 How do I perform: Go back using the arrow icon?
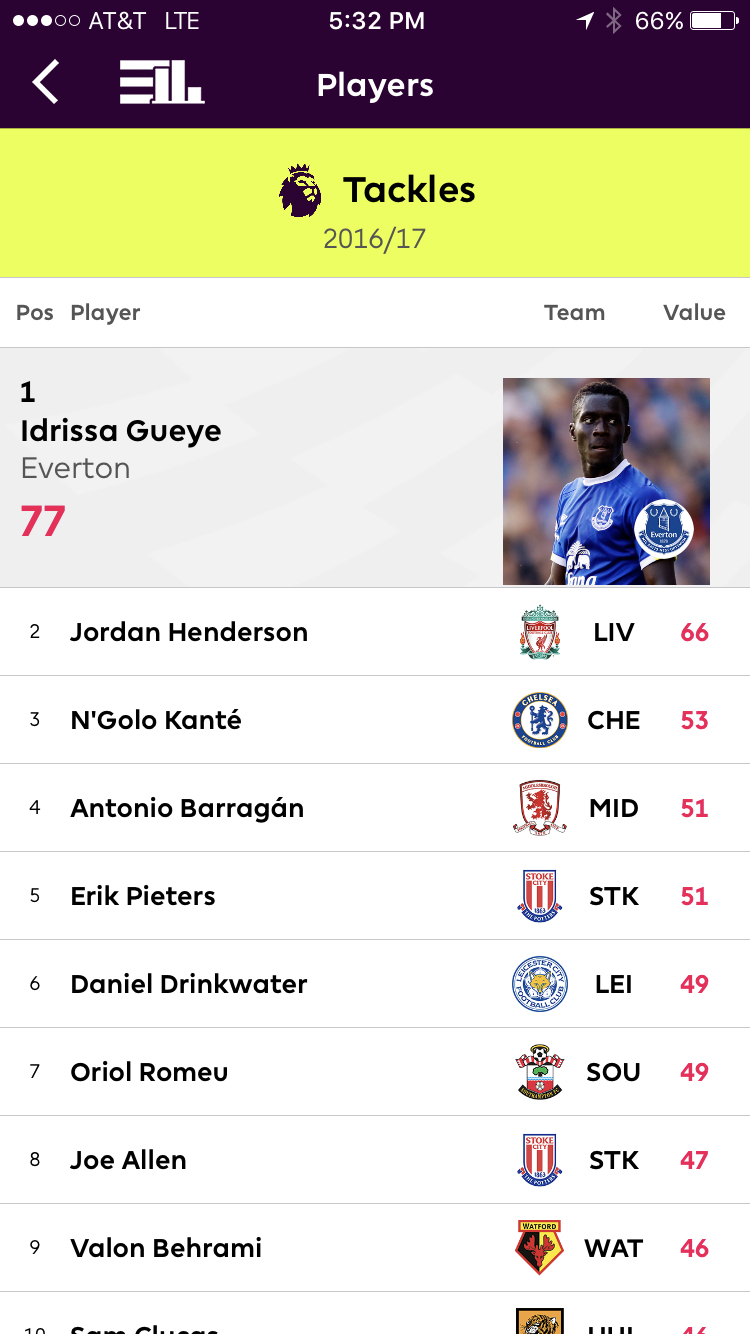46,82
